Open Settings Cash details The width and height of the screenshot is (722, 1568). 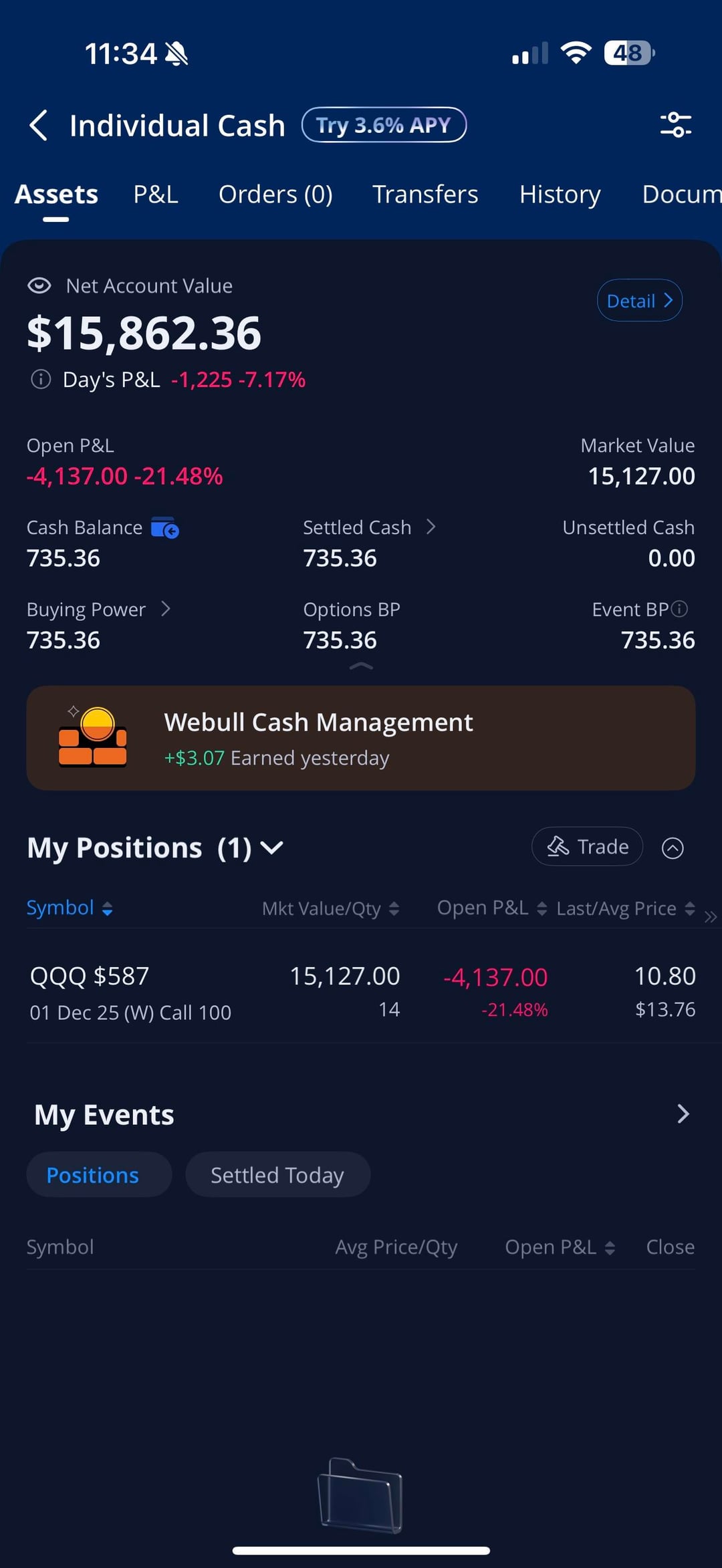(369, 527)
